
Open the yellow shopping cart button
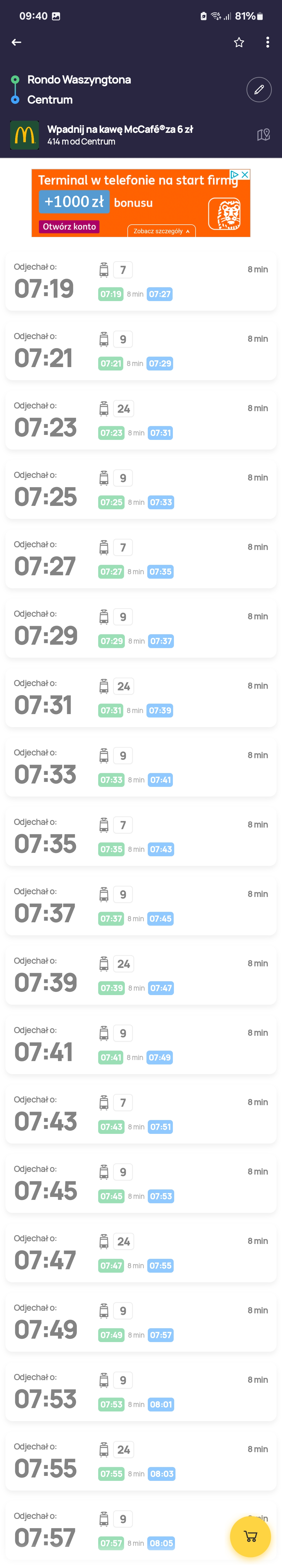point(250,1536)
